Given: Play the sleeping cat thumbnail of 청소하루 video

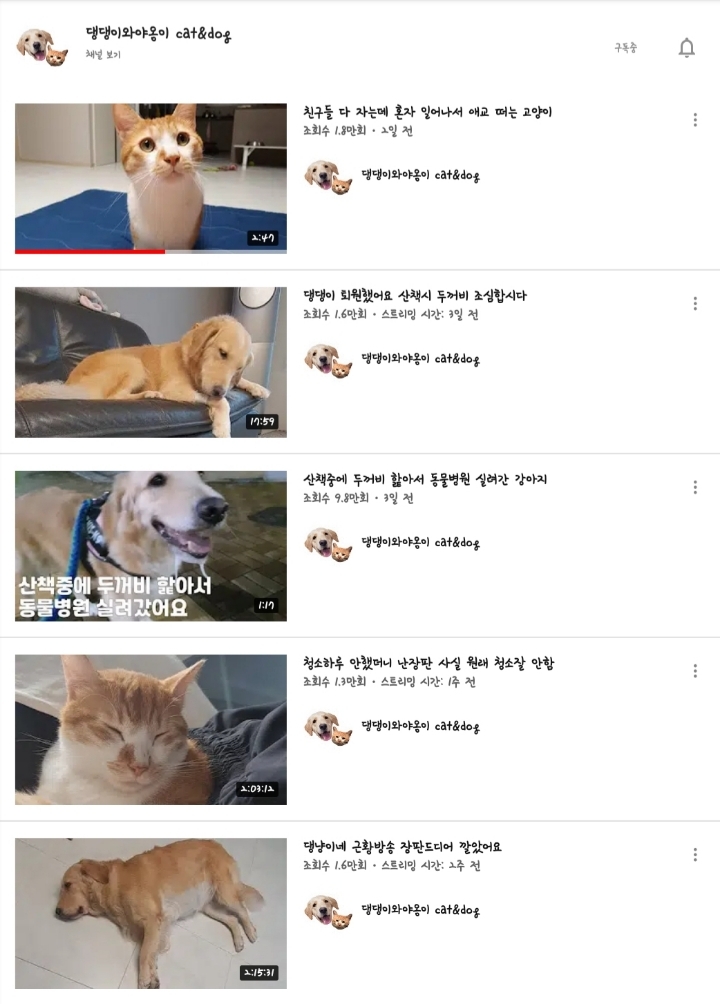Looking at the screenshot, I should click(150, 728).
